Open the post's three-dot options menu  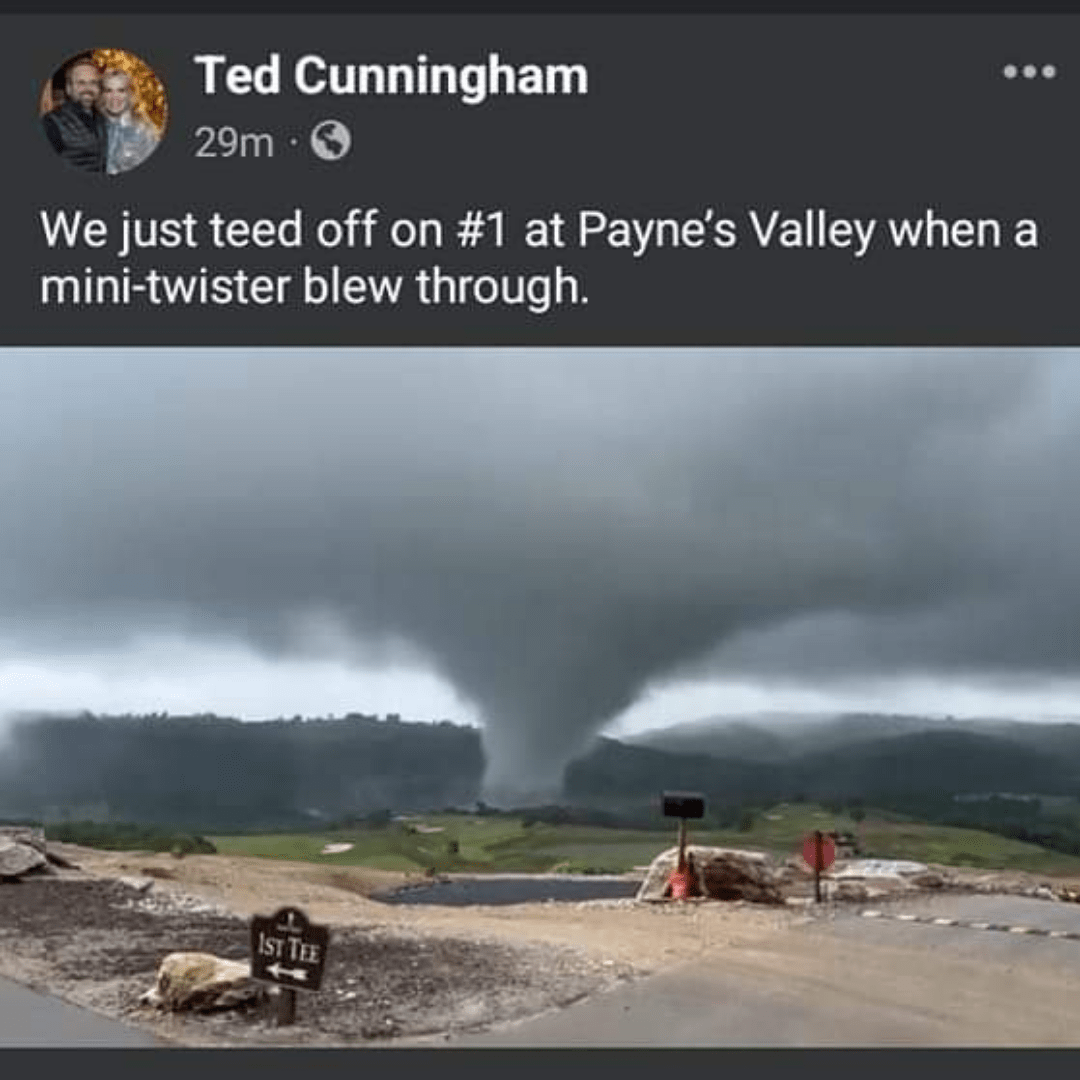1029,72
